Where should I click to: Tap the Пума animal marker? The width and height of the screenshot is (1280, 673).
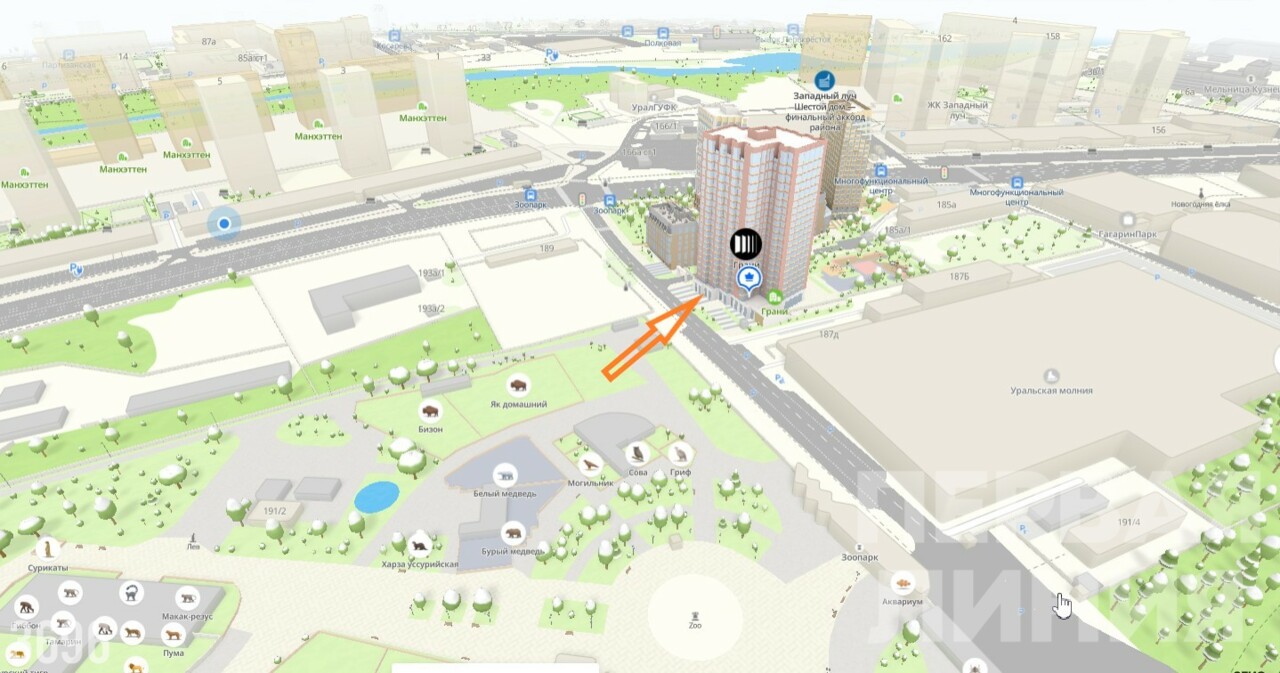tap(173, 634)
